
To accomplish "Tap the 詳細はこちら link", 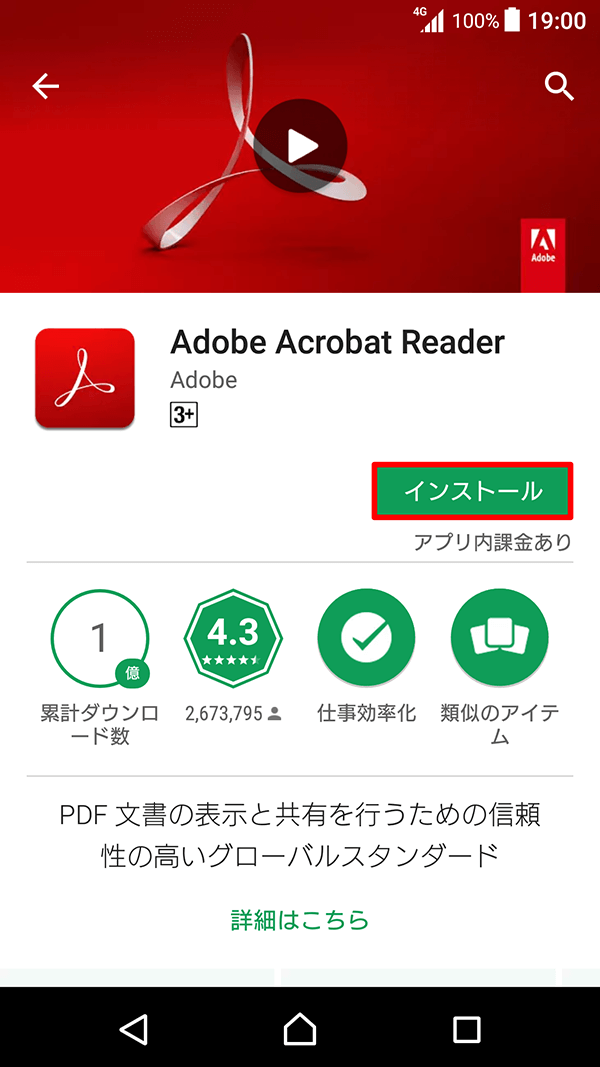I will 300,919.
